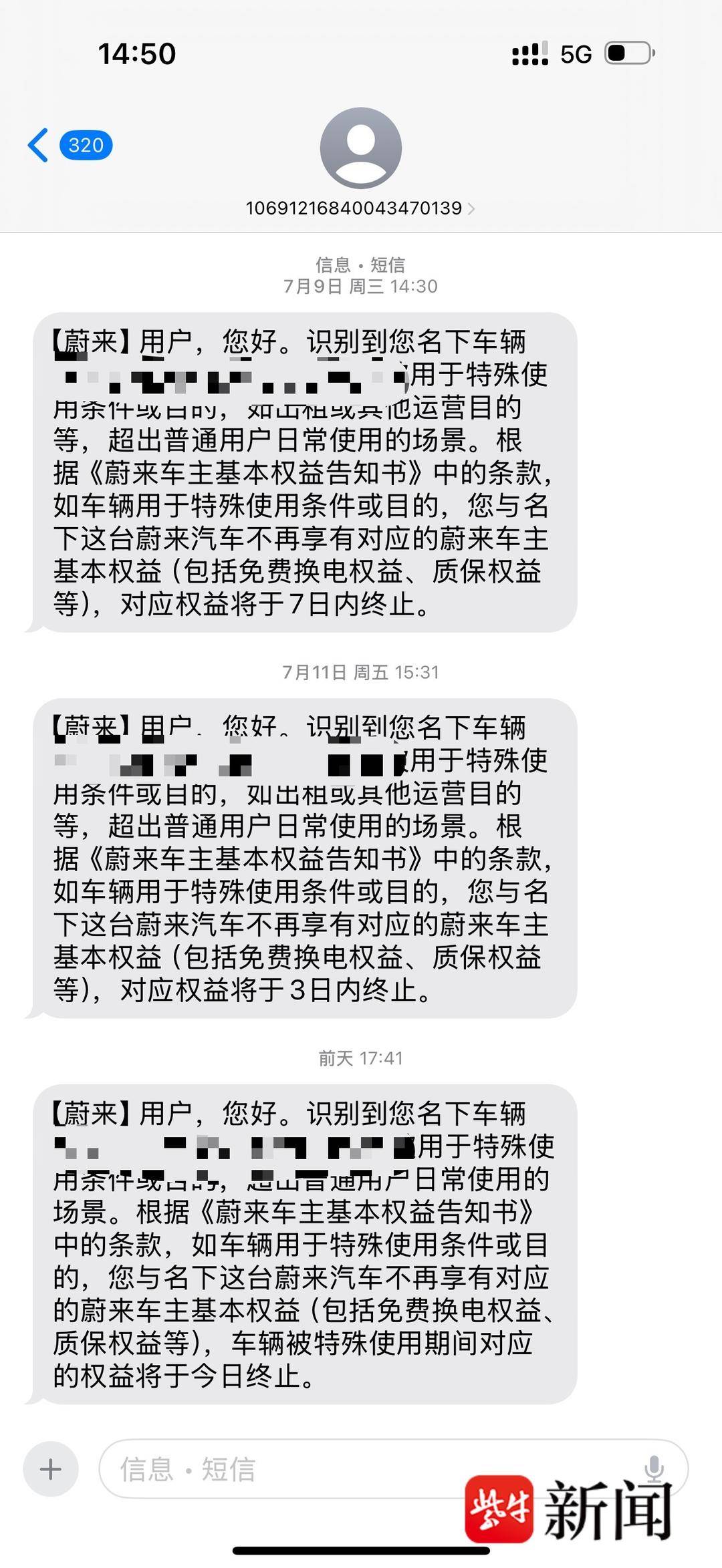Start voice dictation with the microphone icon
Screen dimensions: 722x1568
(x=654, y=1467)
